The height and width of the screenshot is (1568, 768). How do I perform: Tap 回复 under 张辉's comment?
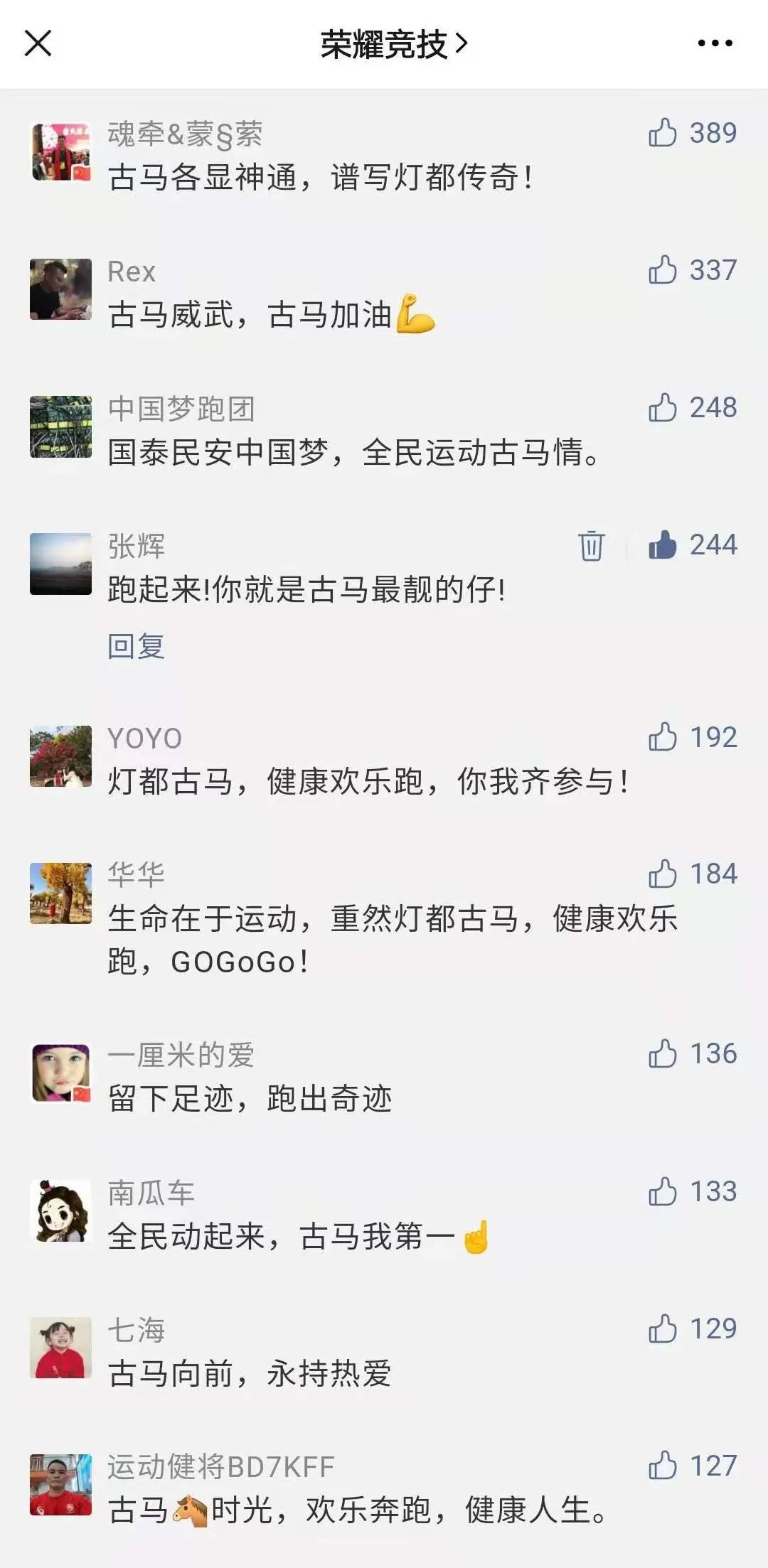pos(136,646)
